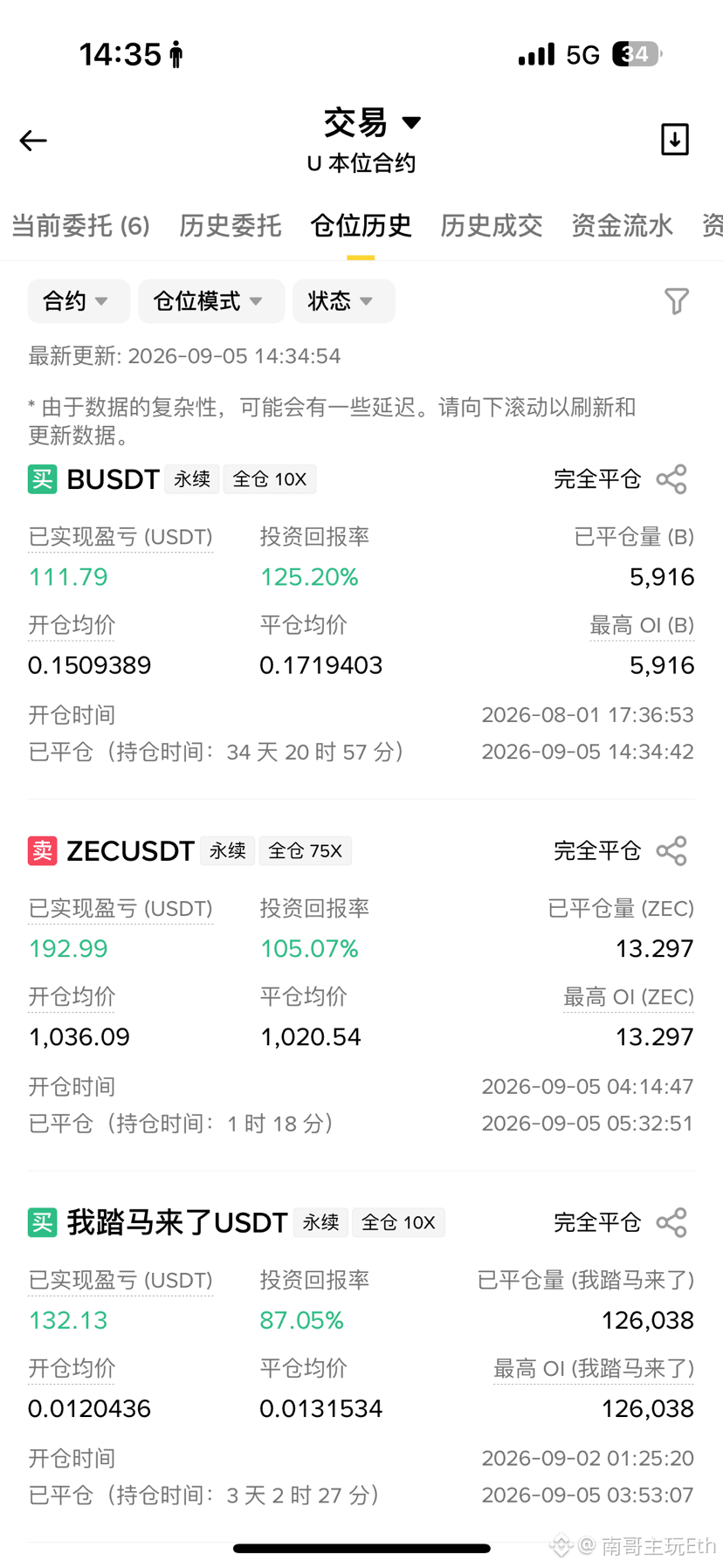This screenshot has width=723, height=1568.
Task: Expand the 状态 filter dropdown
Action: [343, 301]
